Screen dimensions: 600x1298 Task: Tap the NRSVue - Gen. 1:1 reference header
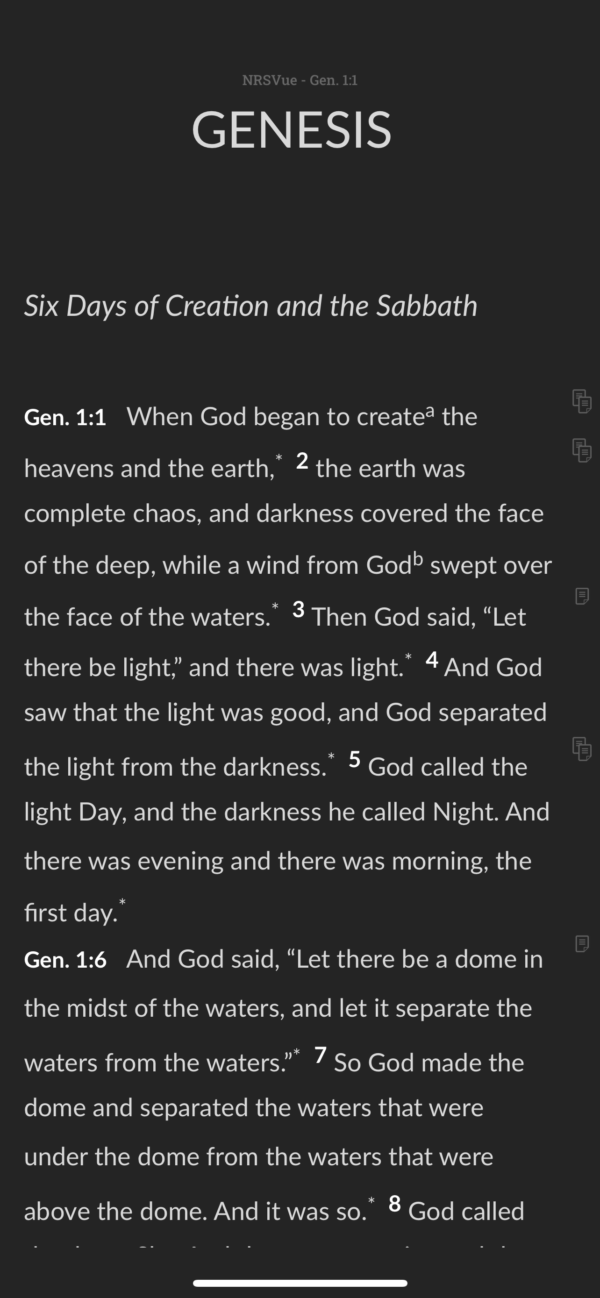[x=300, y=80]
